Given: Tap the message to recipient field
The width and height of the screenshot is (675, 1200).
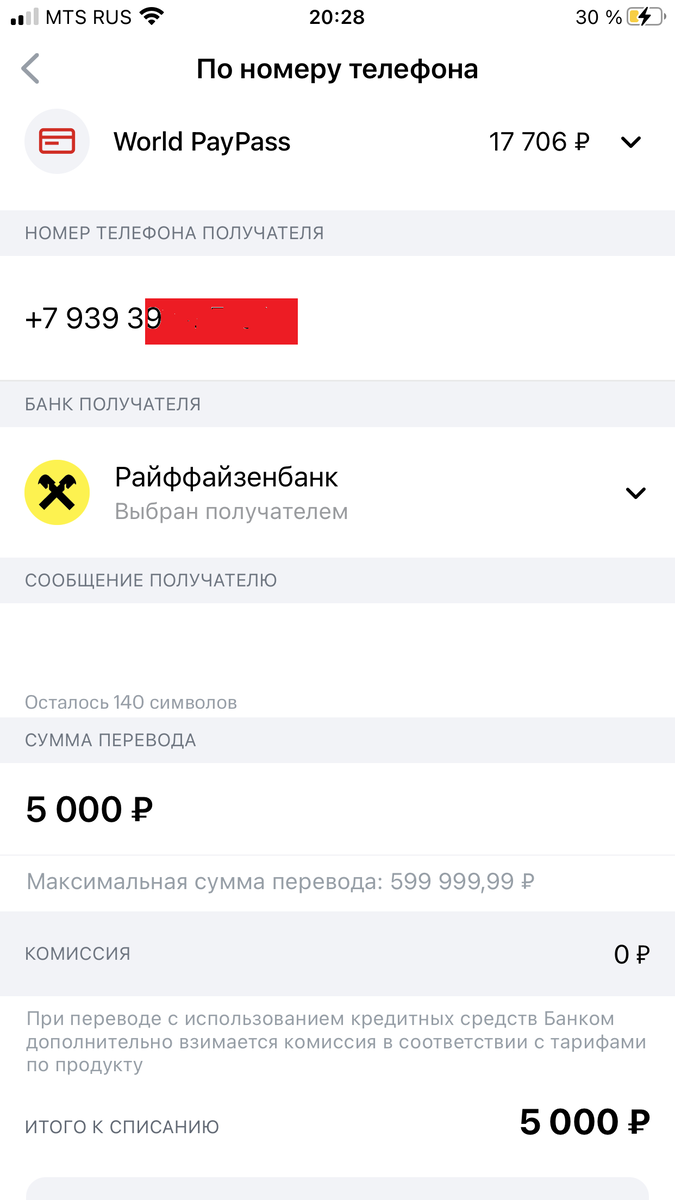Looking at the screenshot, I should pos(337,646).
